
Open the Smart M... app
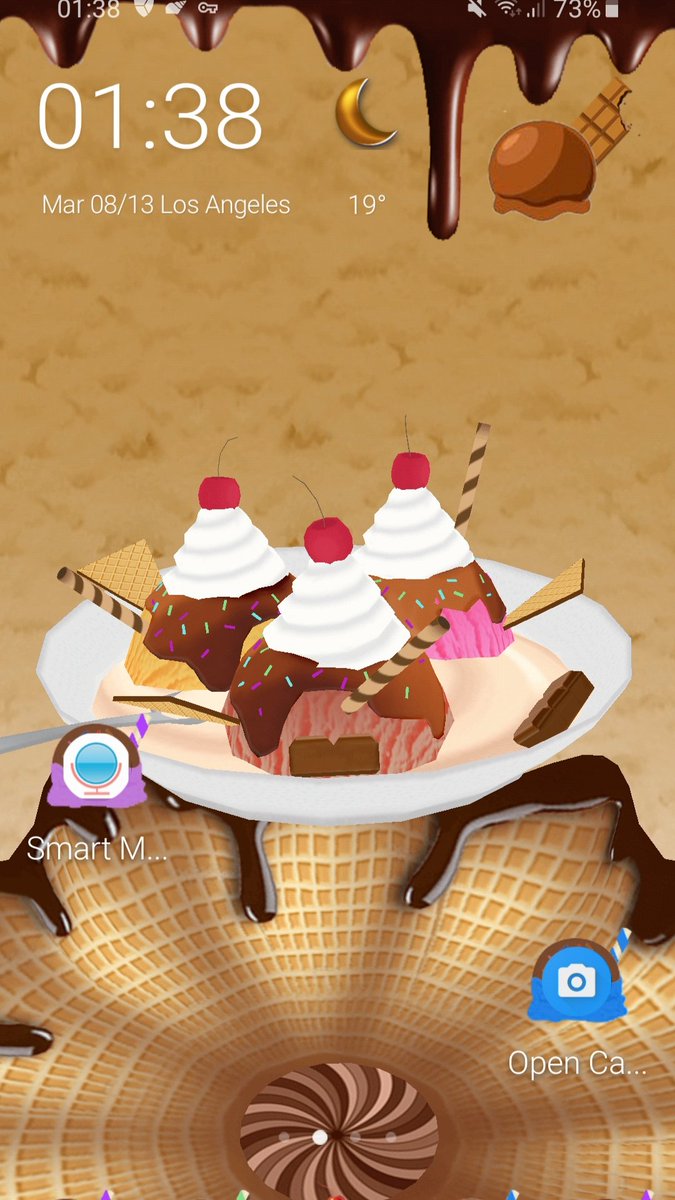pos(97,770)
